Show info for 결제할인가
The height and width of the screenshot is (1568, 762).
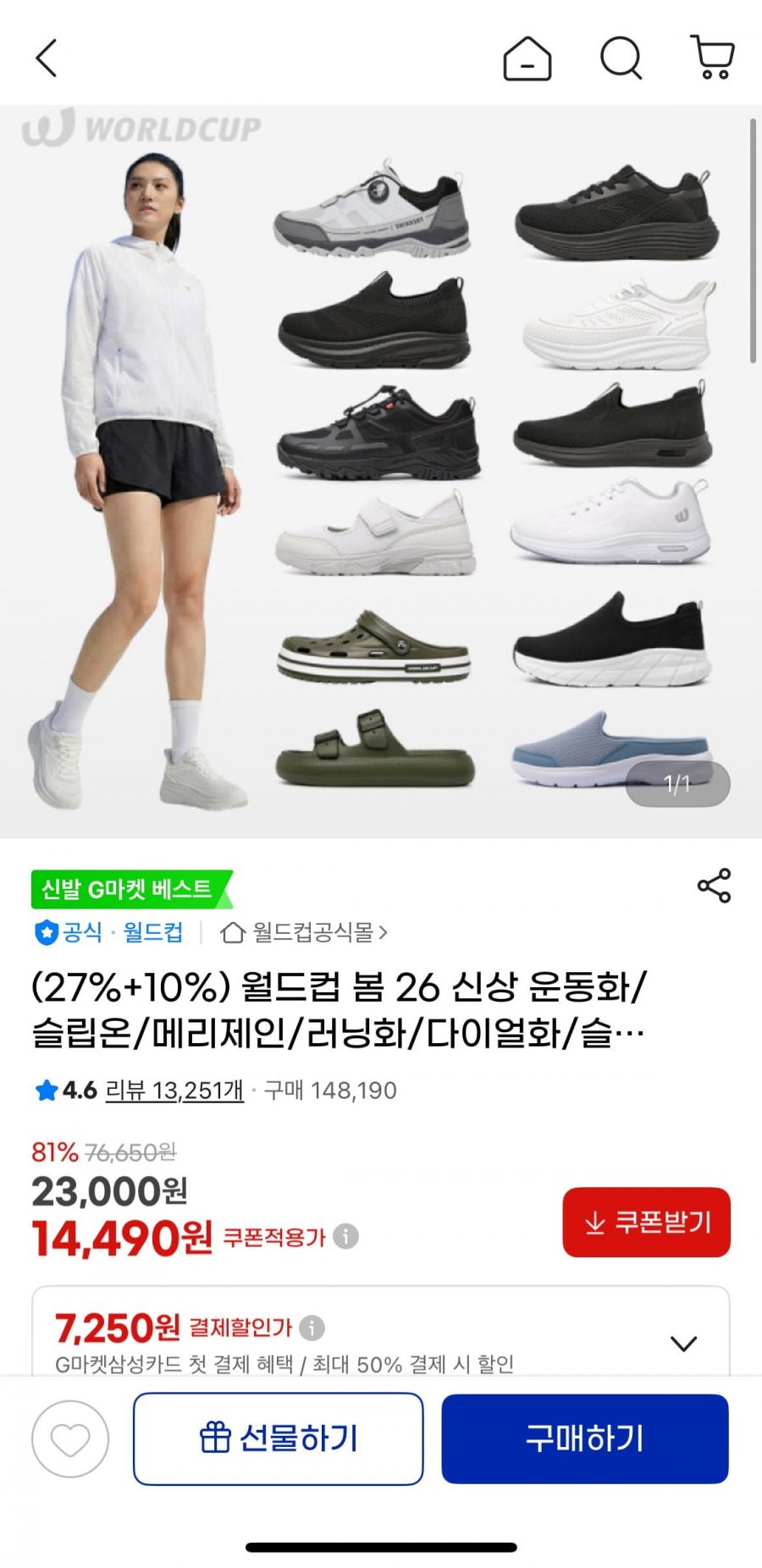[x=312, y=1328]
